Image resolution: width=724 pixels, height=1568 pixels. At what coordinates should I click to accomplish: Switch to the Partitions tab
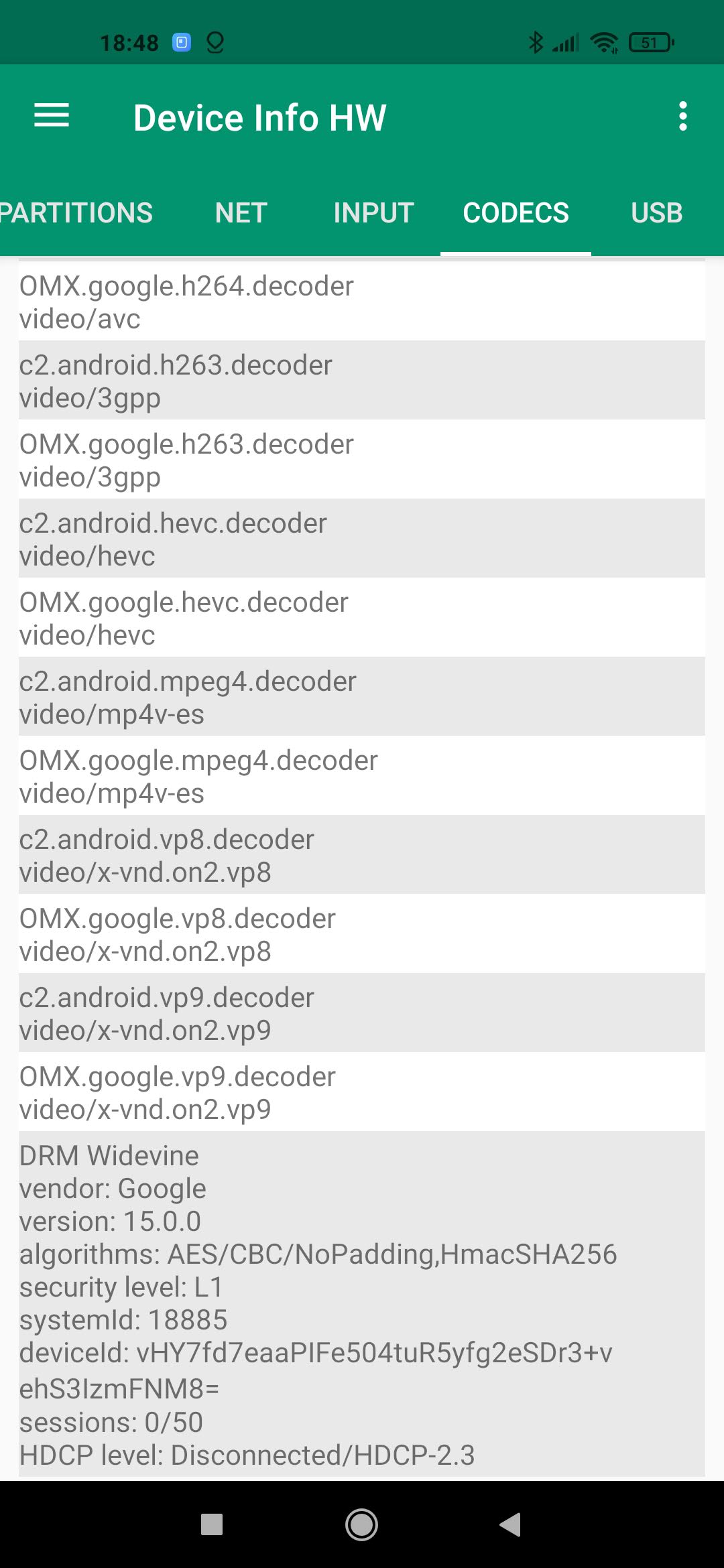pyautogui.click(x=76, y=213)
